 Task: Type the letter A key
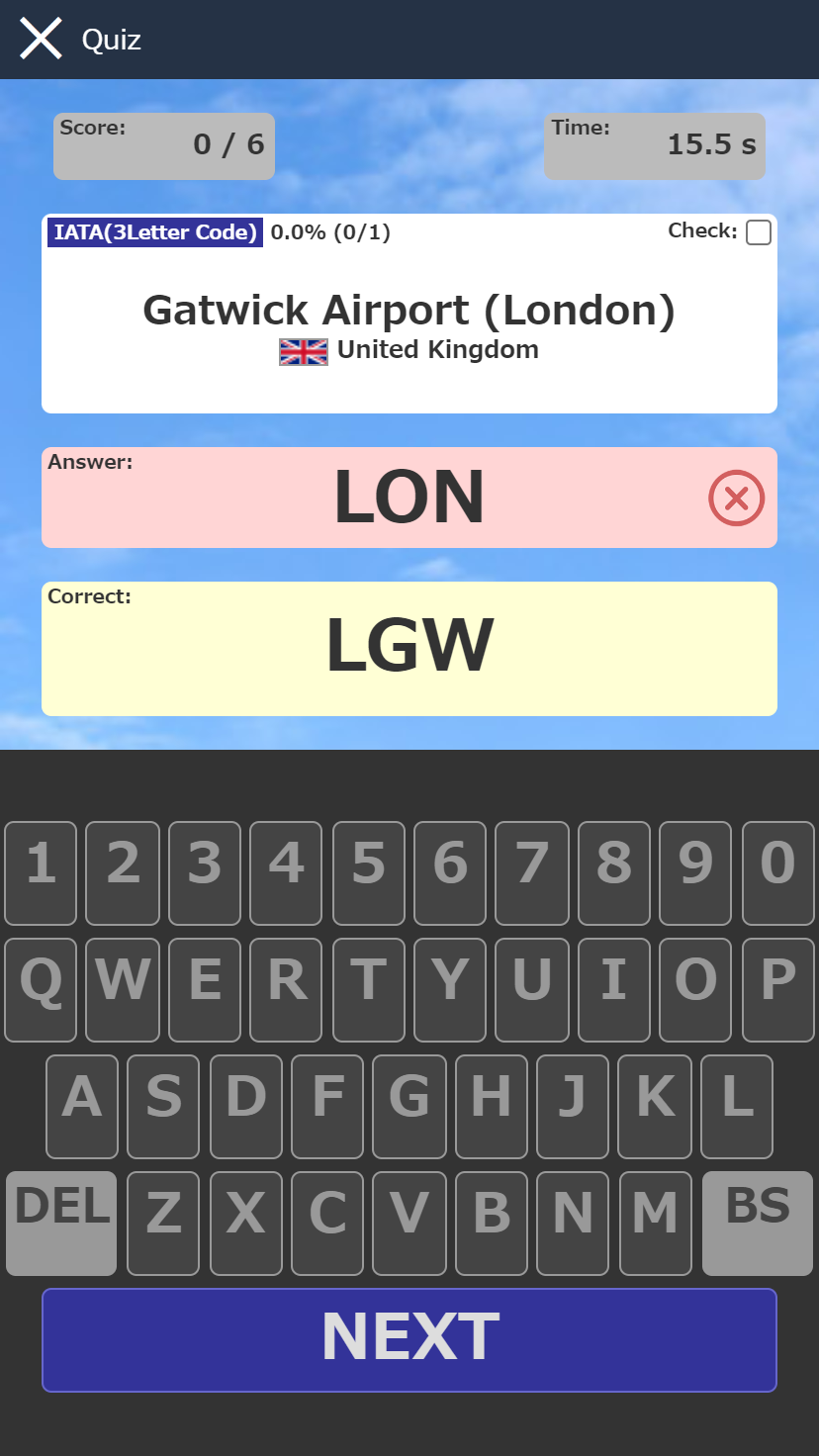pyautogui.click(x=82, y=1107)
